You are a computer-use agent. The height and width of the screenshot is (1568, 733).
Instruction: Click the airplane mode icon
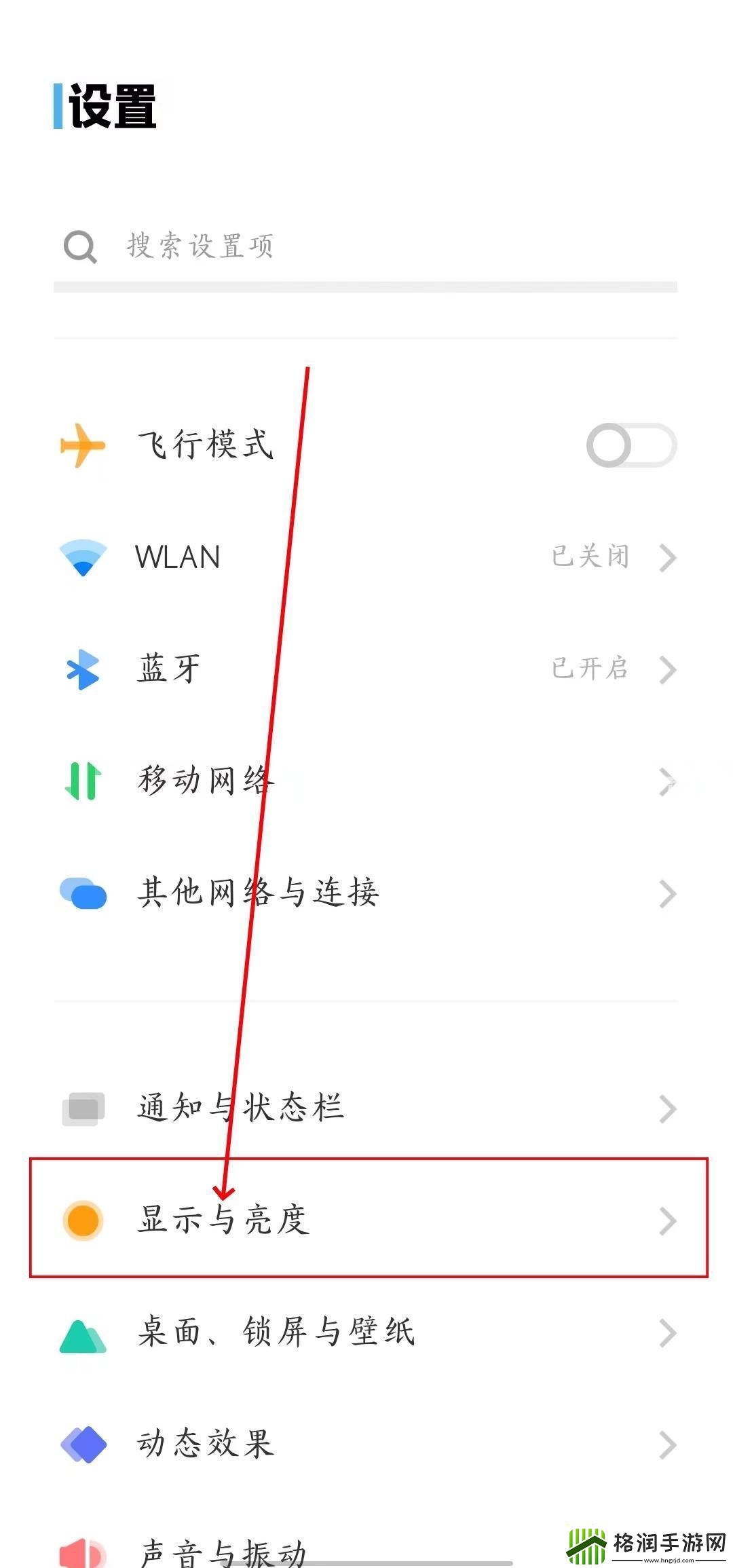82,445
